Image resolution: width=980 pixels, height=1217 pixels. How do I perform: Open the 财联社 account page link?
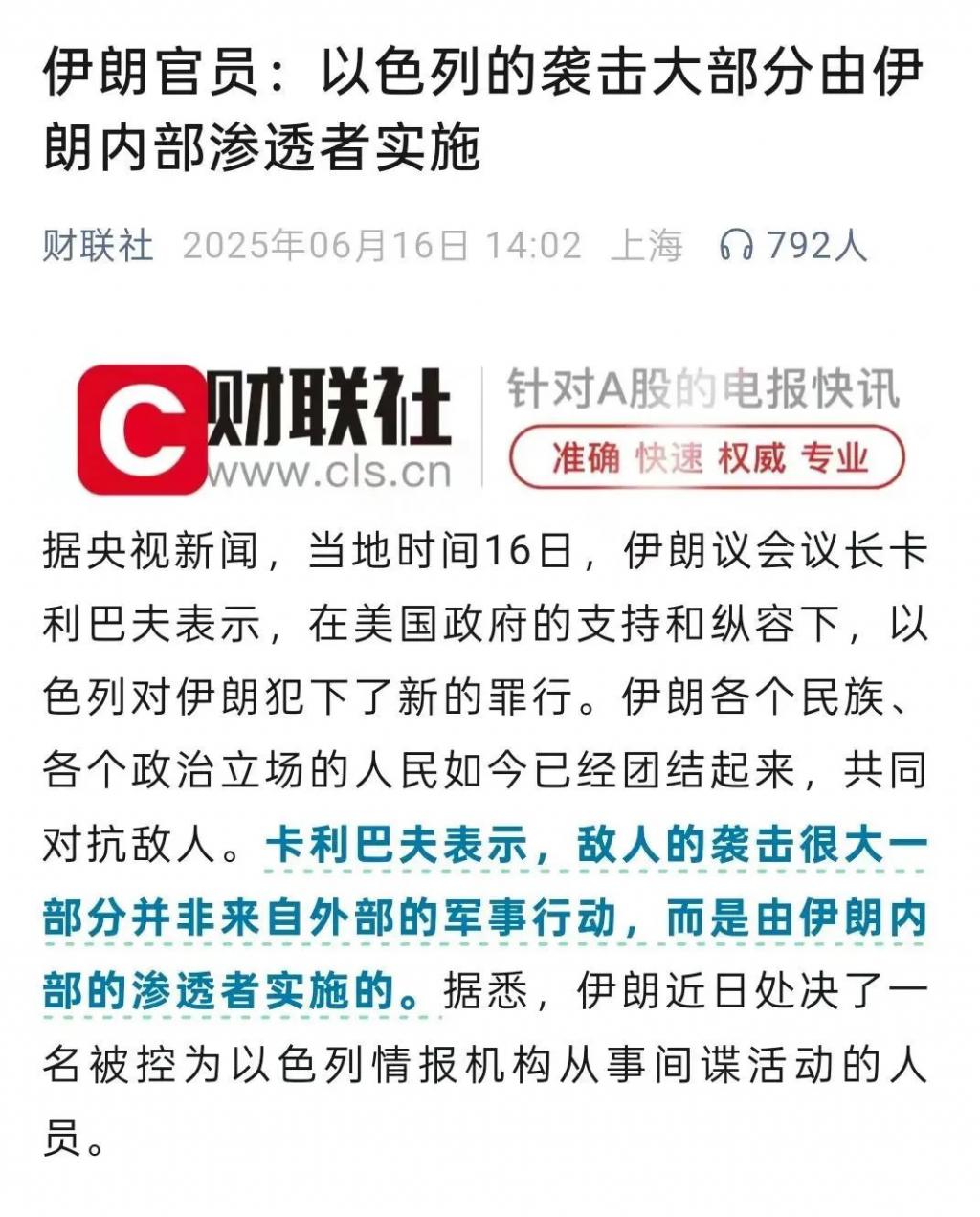coord(98,246)
